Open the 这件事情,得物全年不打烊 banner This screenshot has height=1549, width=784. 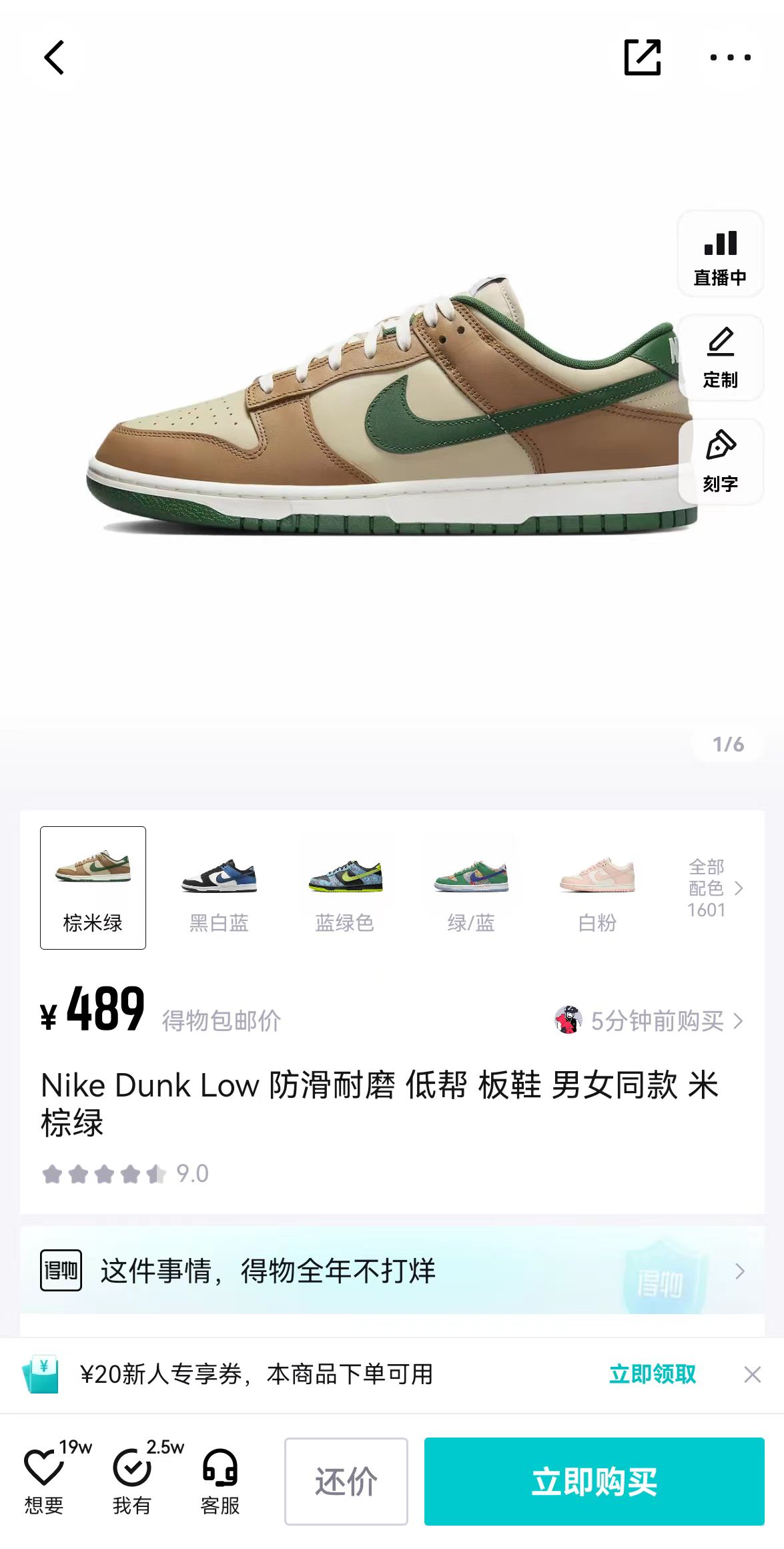point(392,1271)
